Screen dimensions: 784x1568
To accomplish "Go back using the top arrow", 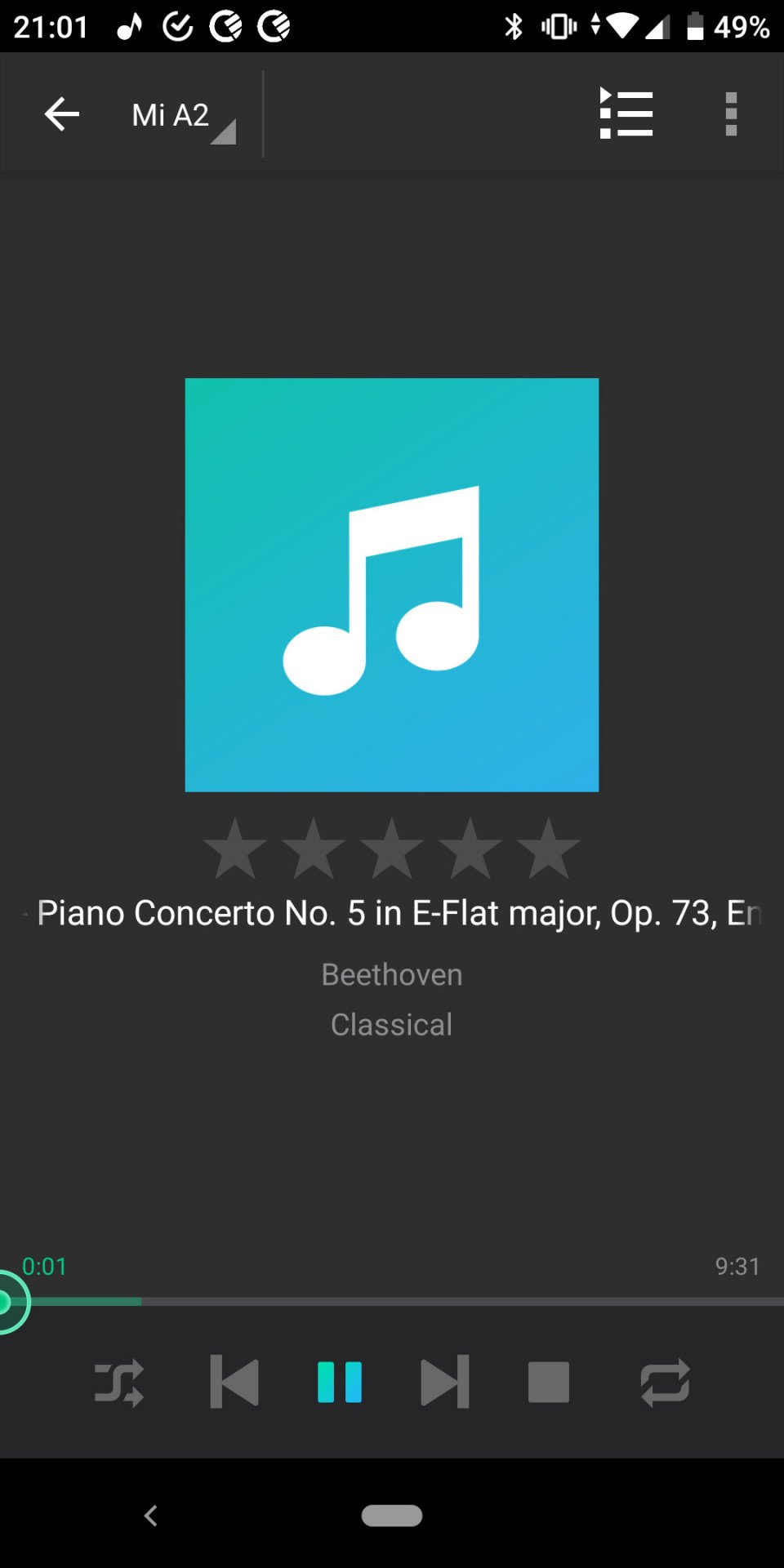I will point(61,114).
